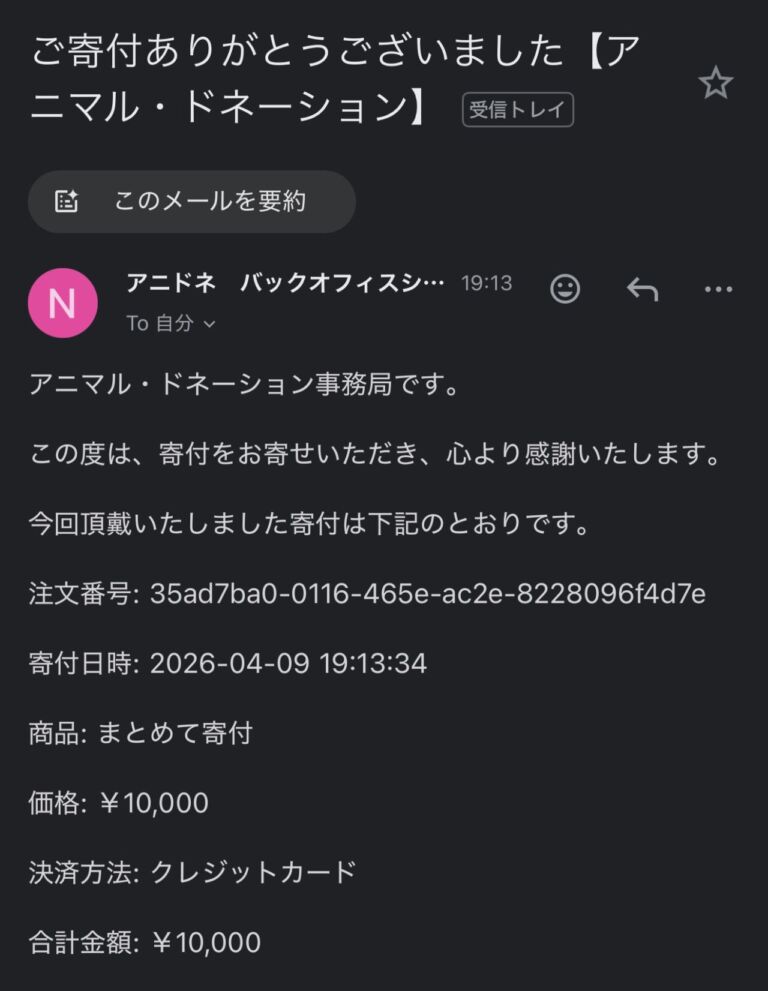Tap the 受信トレイ inbox label
Screen dimensions: 768x991
coord(517,110)
